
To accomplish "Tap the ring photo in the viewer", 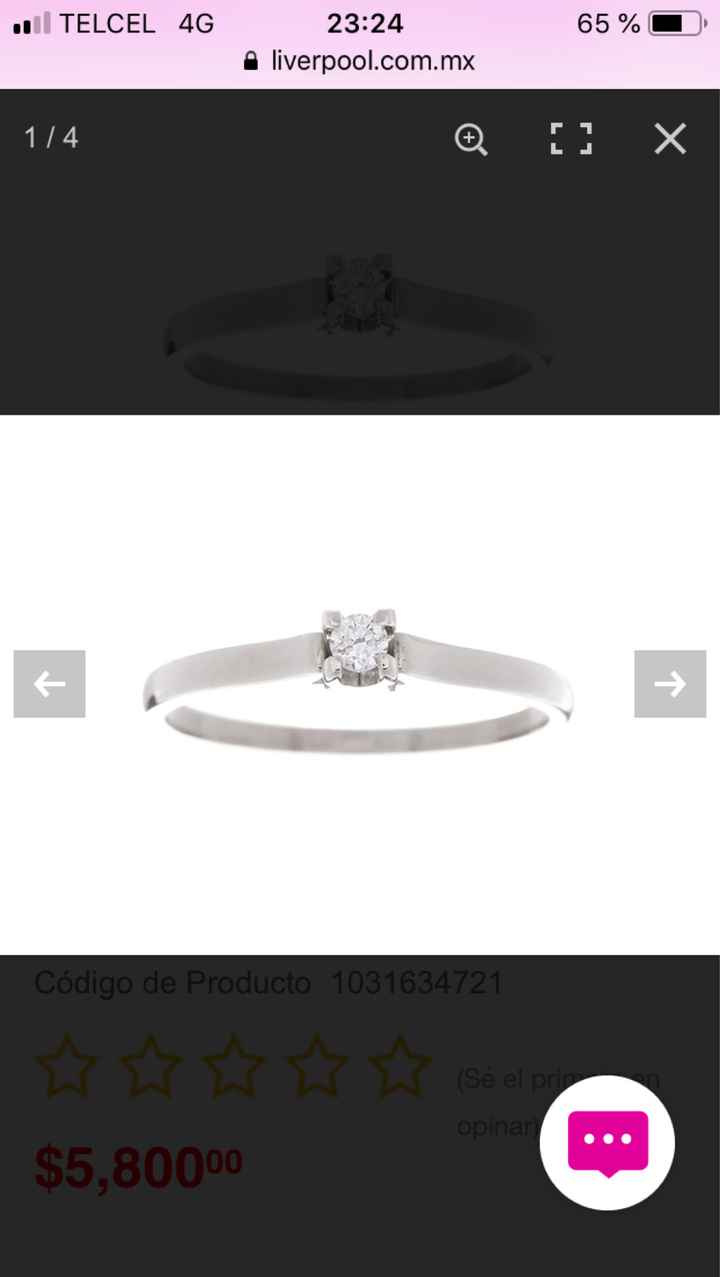I will tap(360, 680).
